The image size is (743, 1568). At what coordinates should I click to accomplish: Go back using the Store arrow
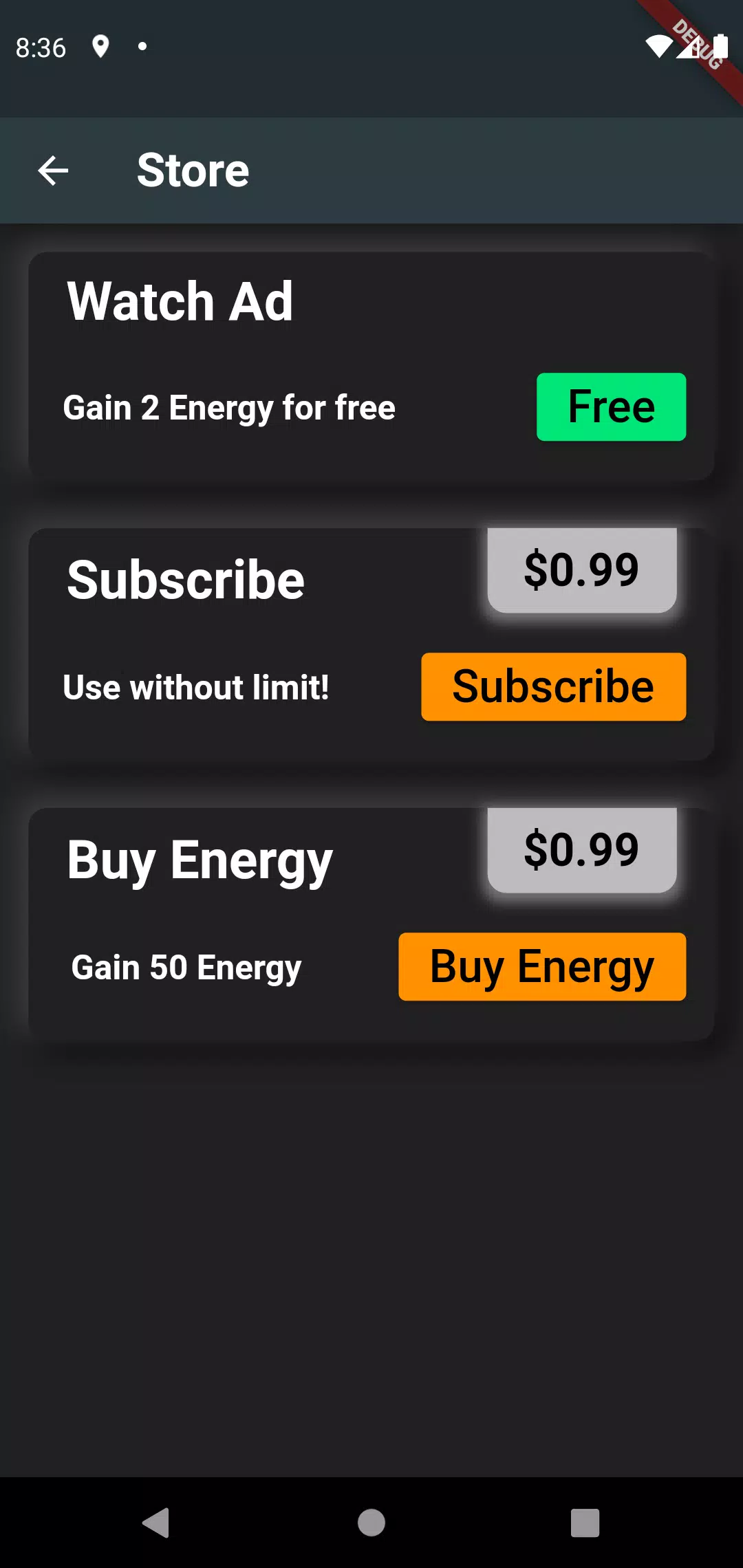pos(53,171)
